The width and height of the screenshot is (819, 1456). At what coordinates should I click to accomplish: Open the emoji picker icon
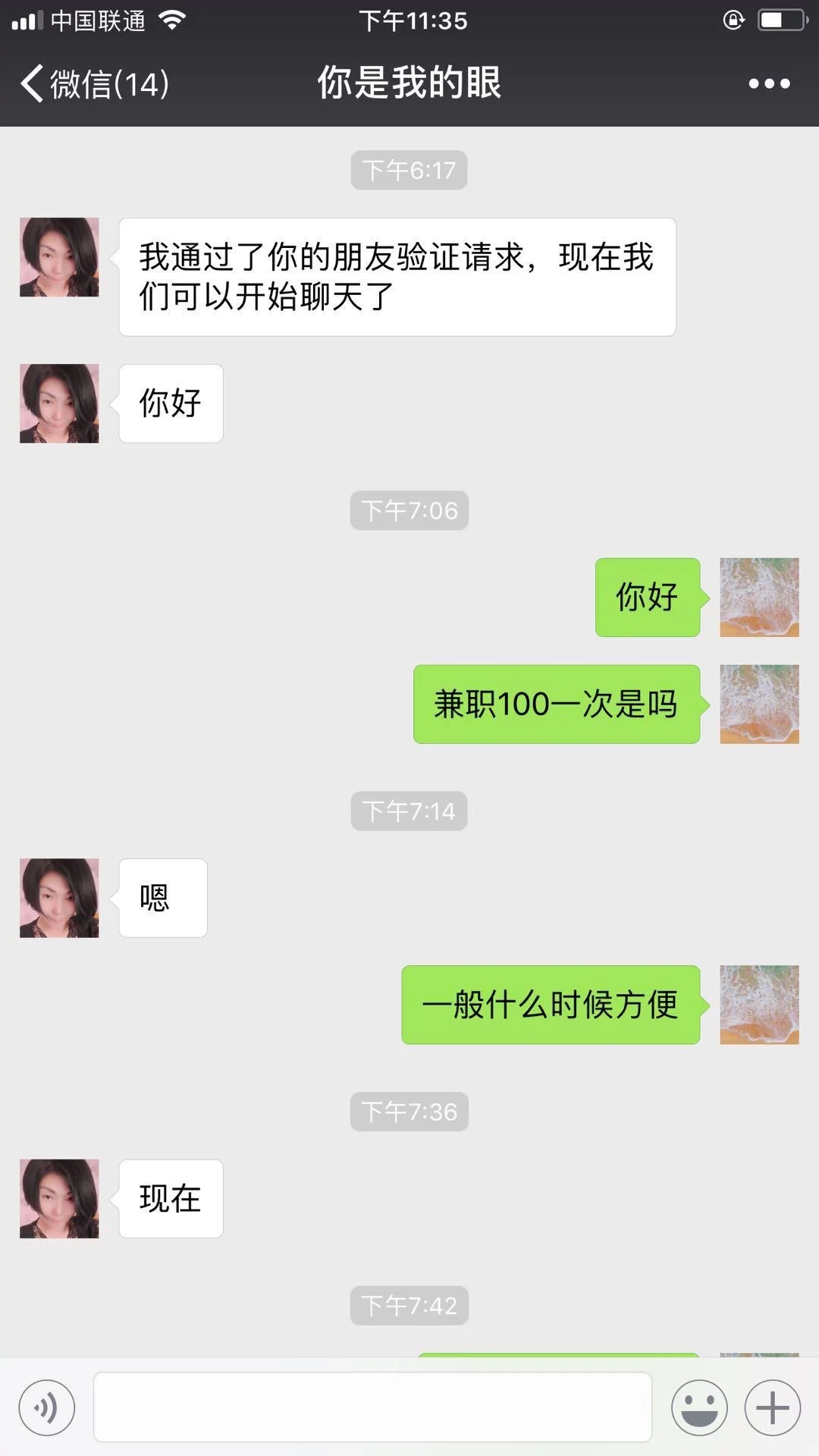pyautogui.click(x=698, y=1407)
